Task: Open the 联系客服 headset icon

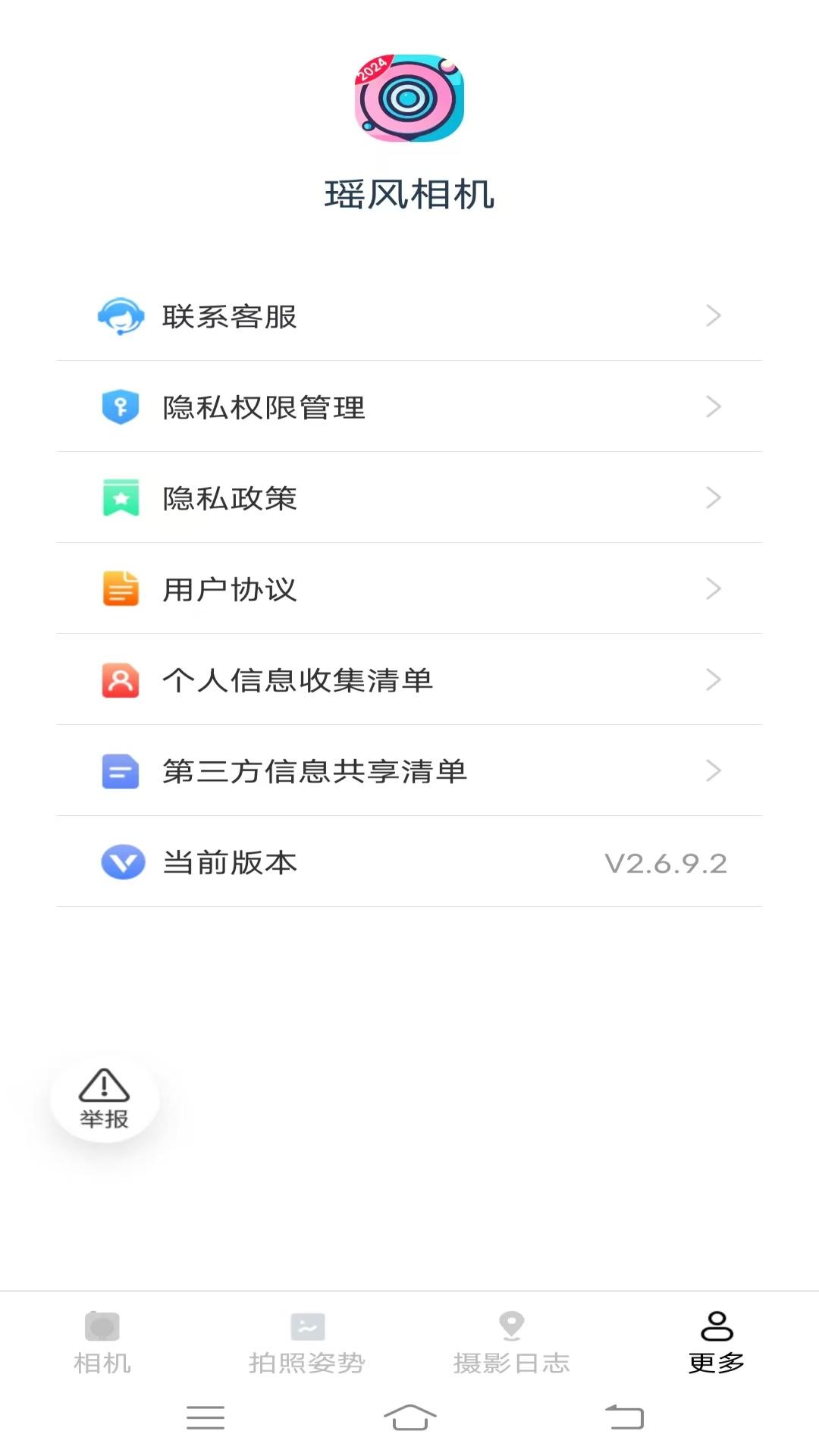Action: coord(121,316)
